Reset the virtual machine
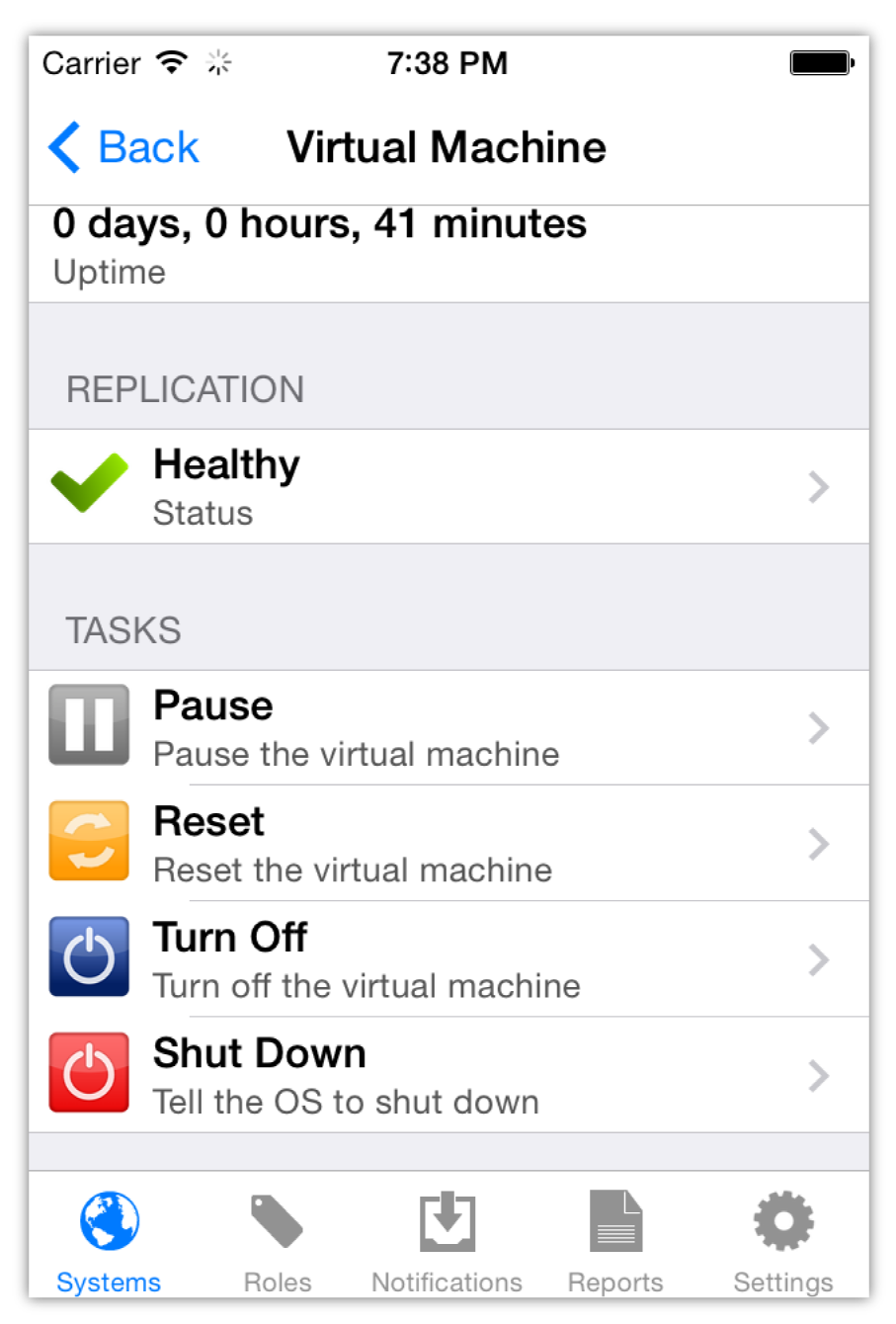 (448, 844)
